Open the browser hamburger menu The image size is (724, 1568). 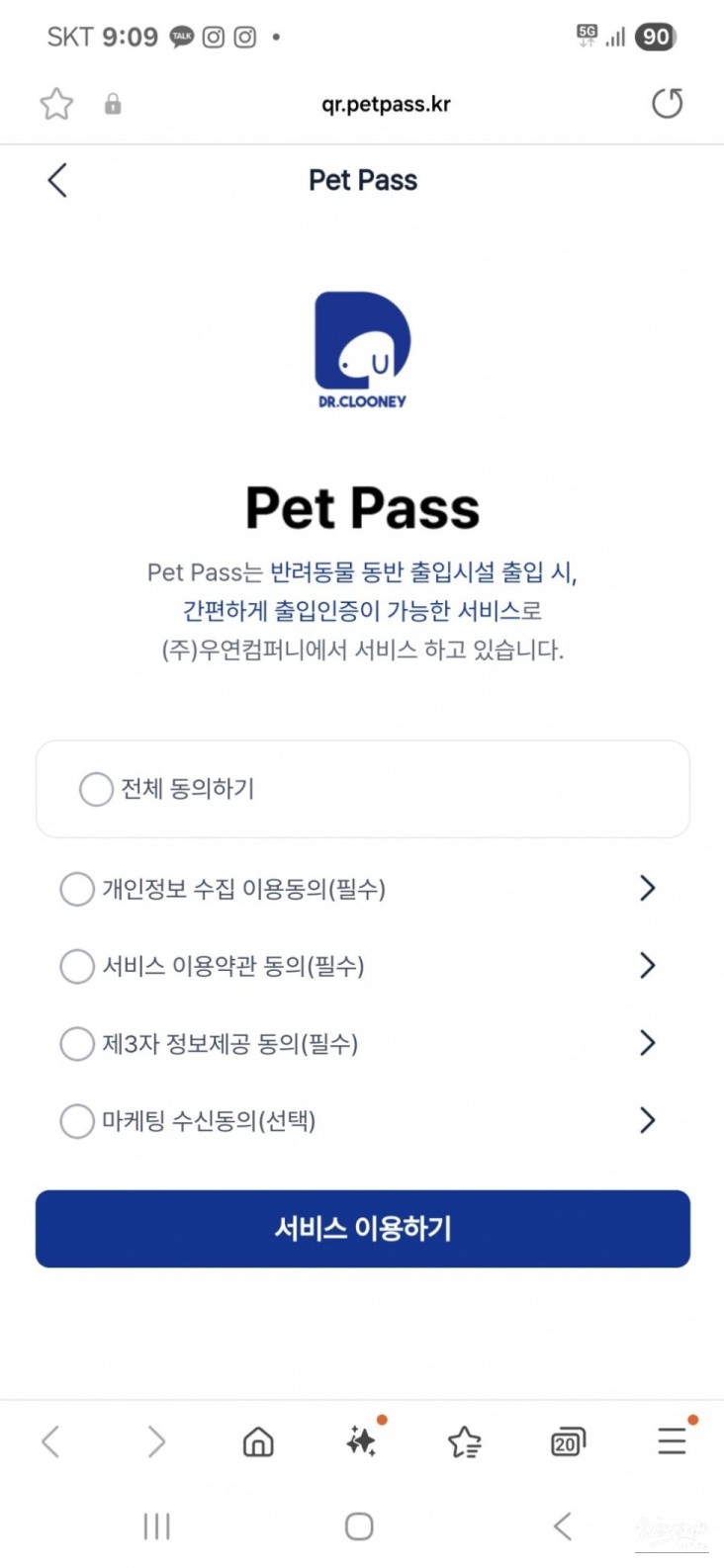pos(672,1441)
